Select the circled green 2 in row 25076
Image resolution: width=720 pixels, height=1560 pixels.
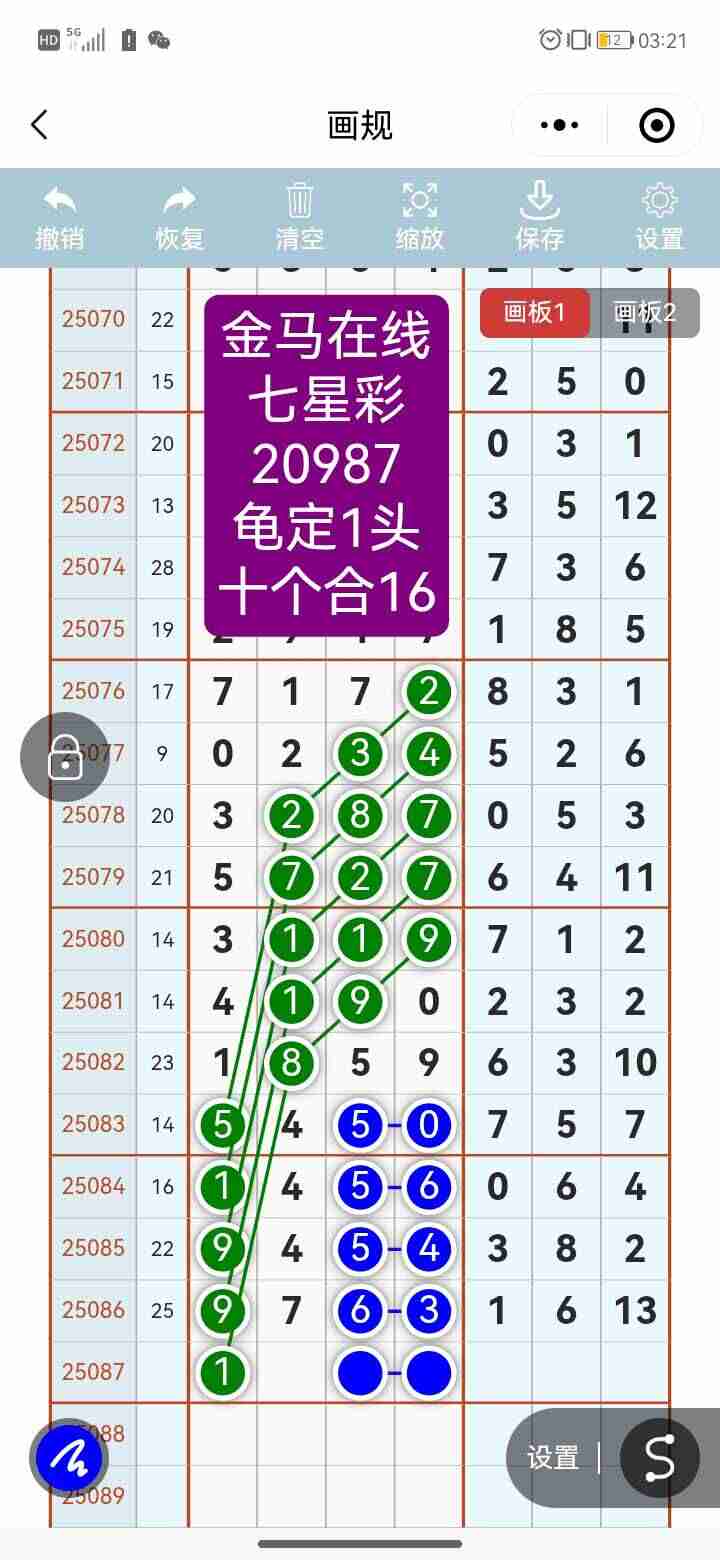pyautogui.click(x=429, y=690)
